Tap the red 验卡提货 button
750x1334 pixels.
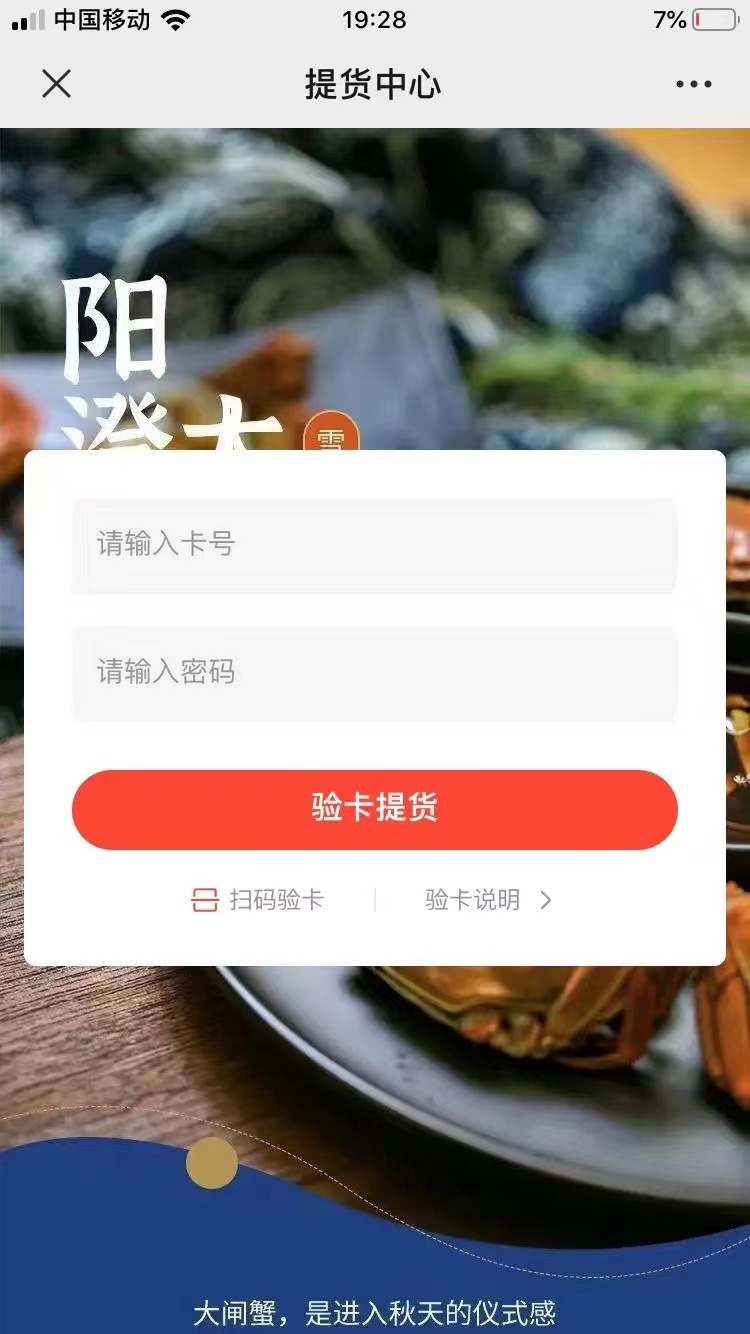click(x=374, y=809)
